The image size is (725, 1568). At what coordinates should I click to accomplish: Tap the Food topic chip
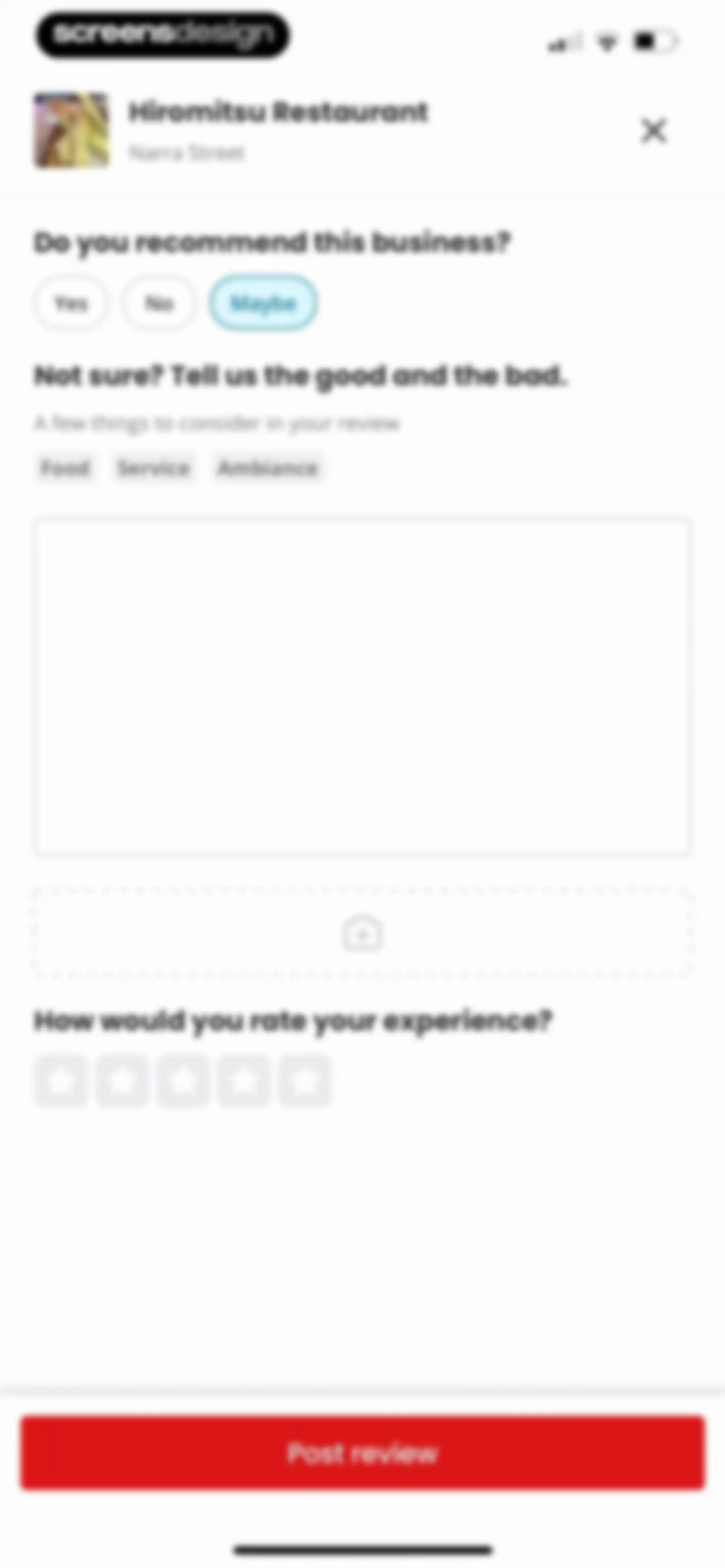[x=64, y=468]
